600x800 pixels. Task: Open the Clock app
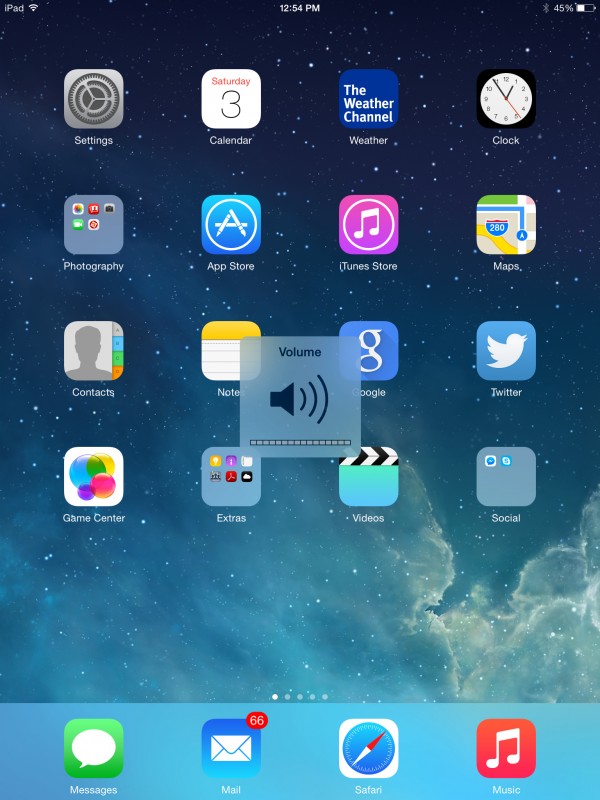point(506,99)
